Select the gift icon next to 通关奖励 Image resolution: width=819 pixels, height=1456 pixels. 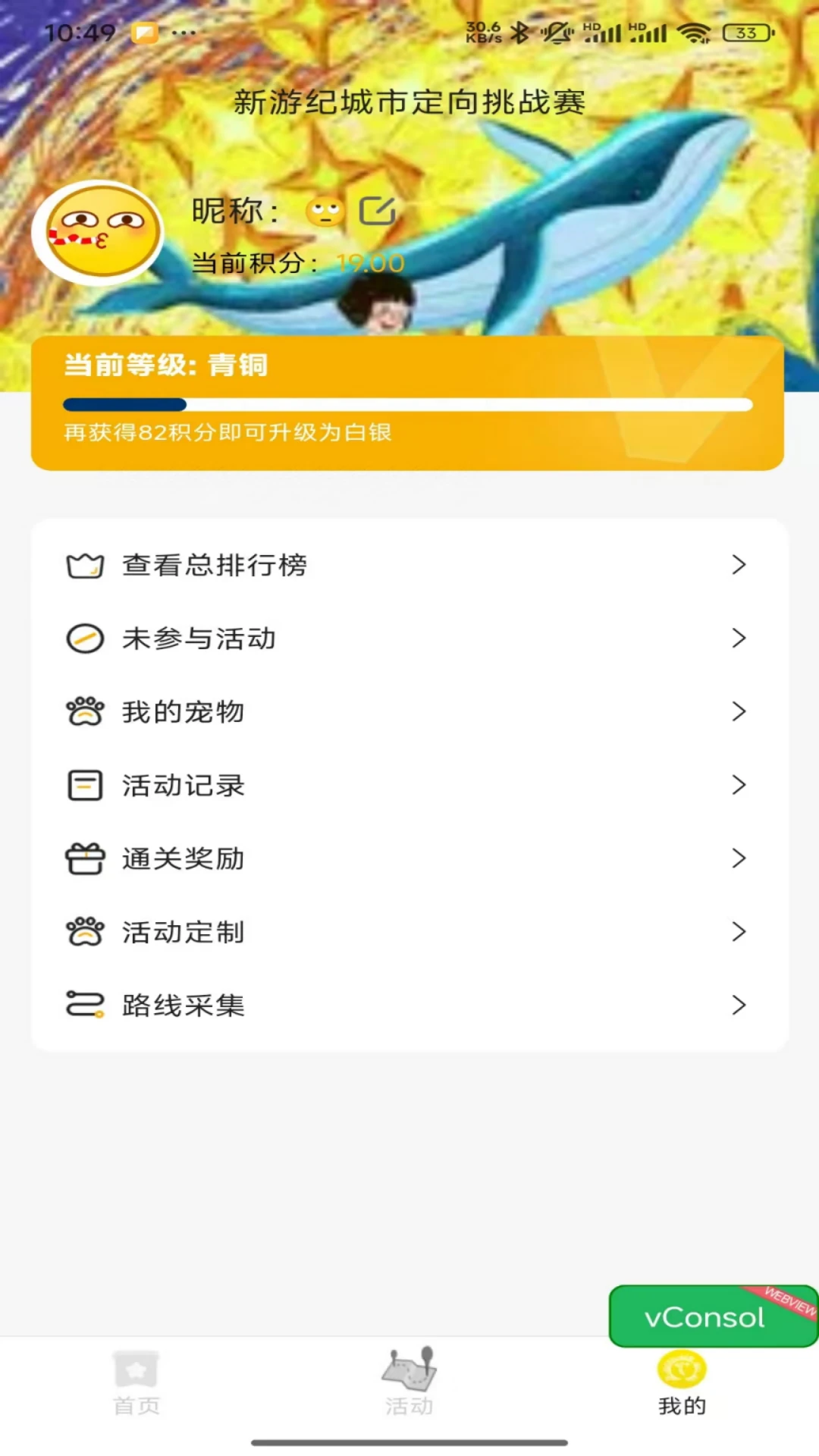[x=85, y=858]
